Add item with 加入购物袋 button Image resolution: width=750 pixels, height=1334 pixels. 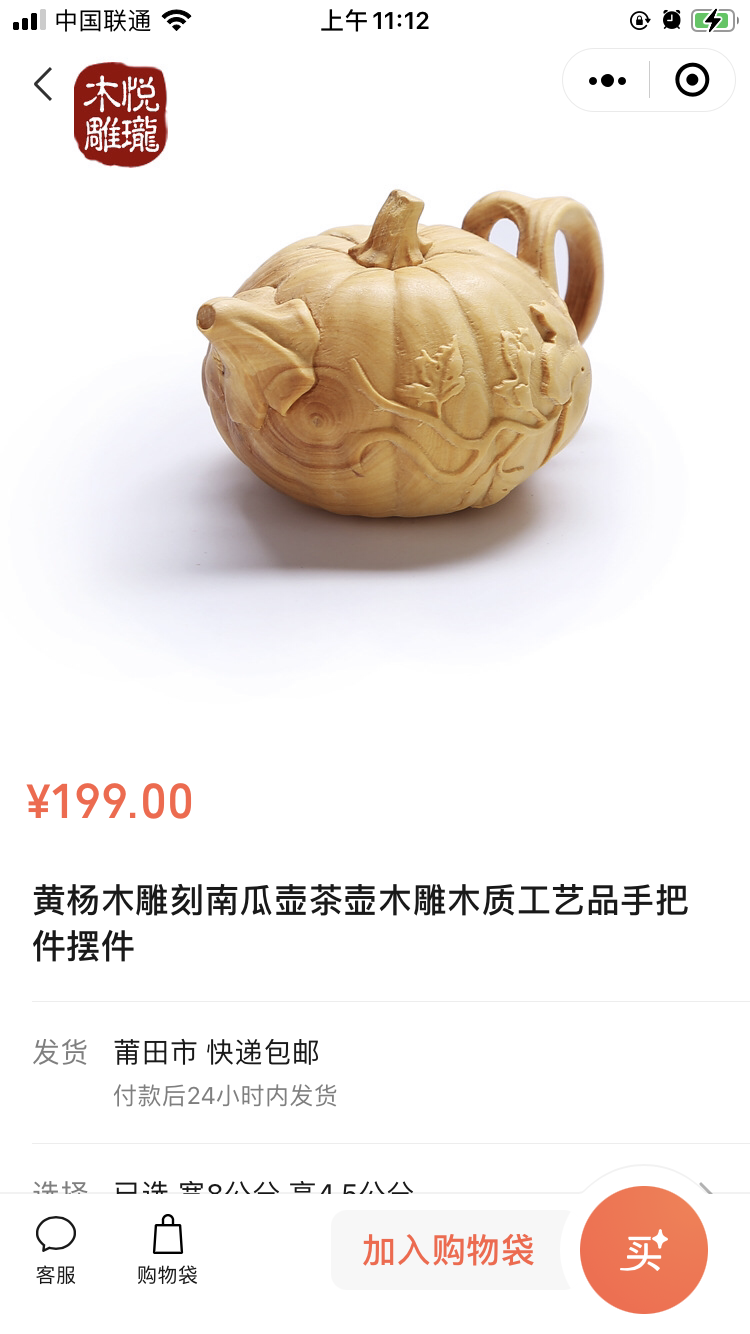point(447,1250)
